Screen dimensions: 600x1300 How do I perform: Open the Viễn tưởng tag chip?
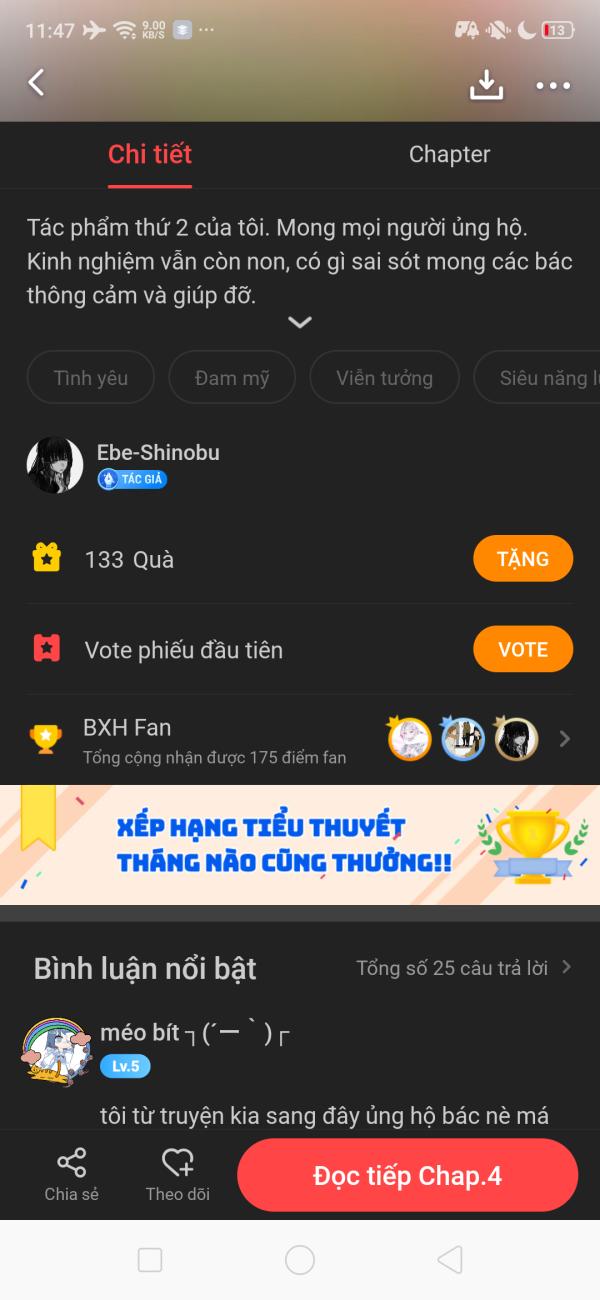tap(384, 378)
